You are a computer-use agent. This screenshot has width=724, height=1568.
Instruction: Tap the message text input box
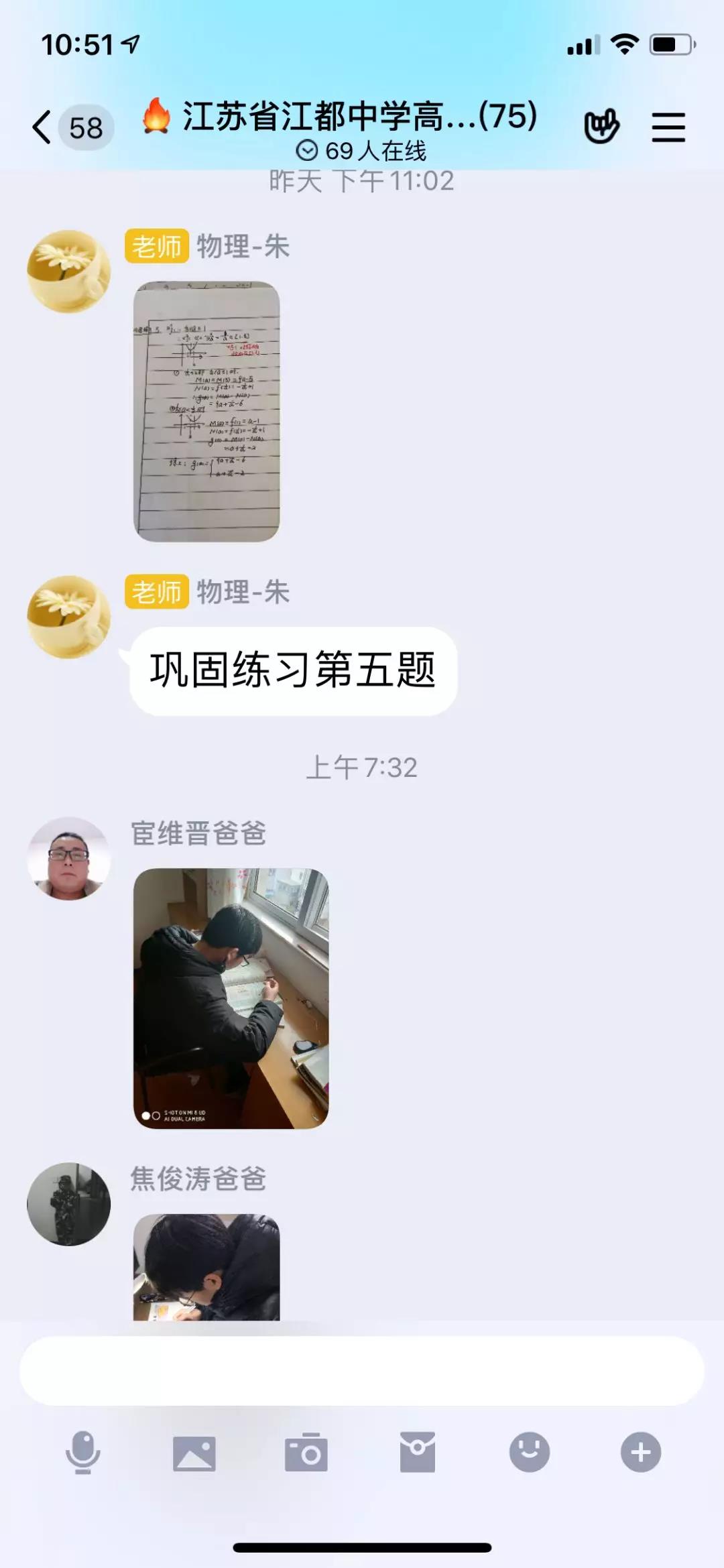point(362,1371)
